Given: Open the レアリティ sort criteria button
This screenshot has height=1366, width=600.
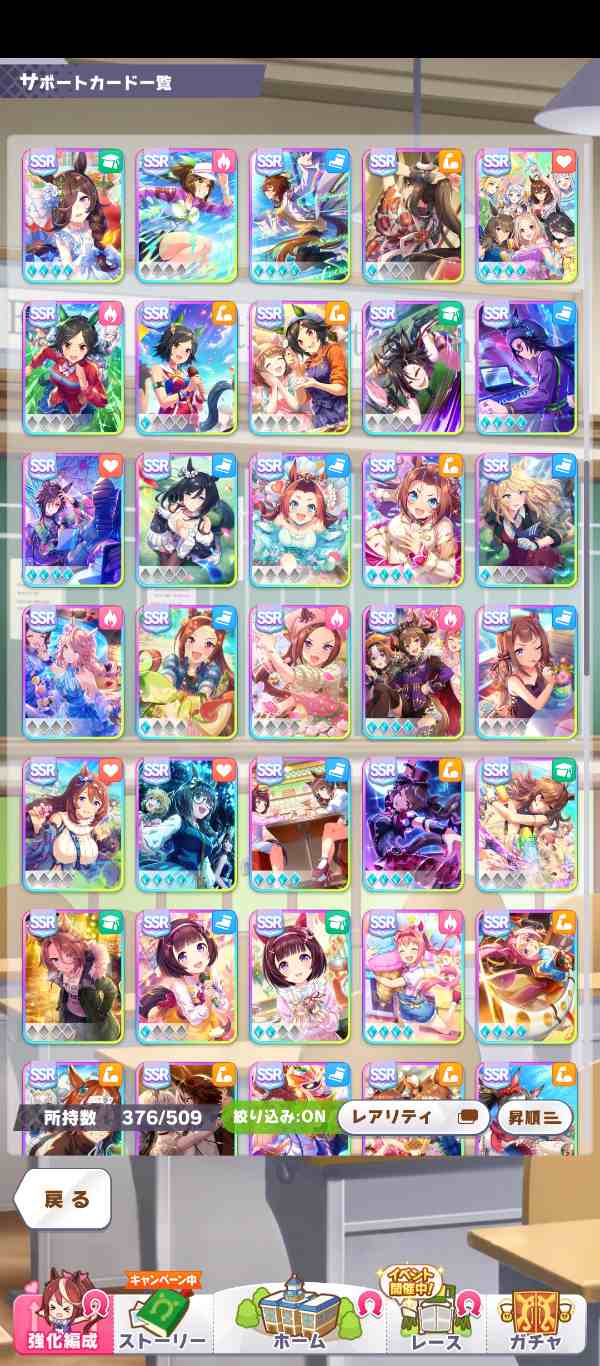Looking at the screenshot, I should (413, 1118).
